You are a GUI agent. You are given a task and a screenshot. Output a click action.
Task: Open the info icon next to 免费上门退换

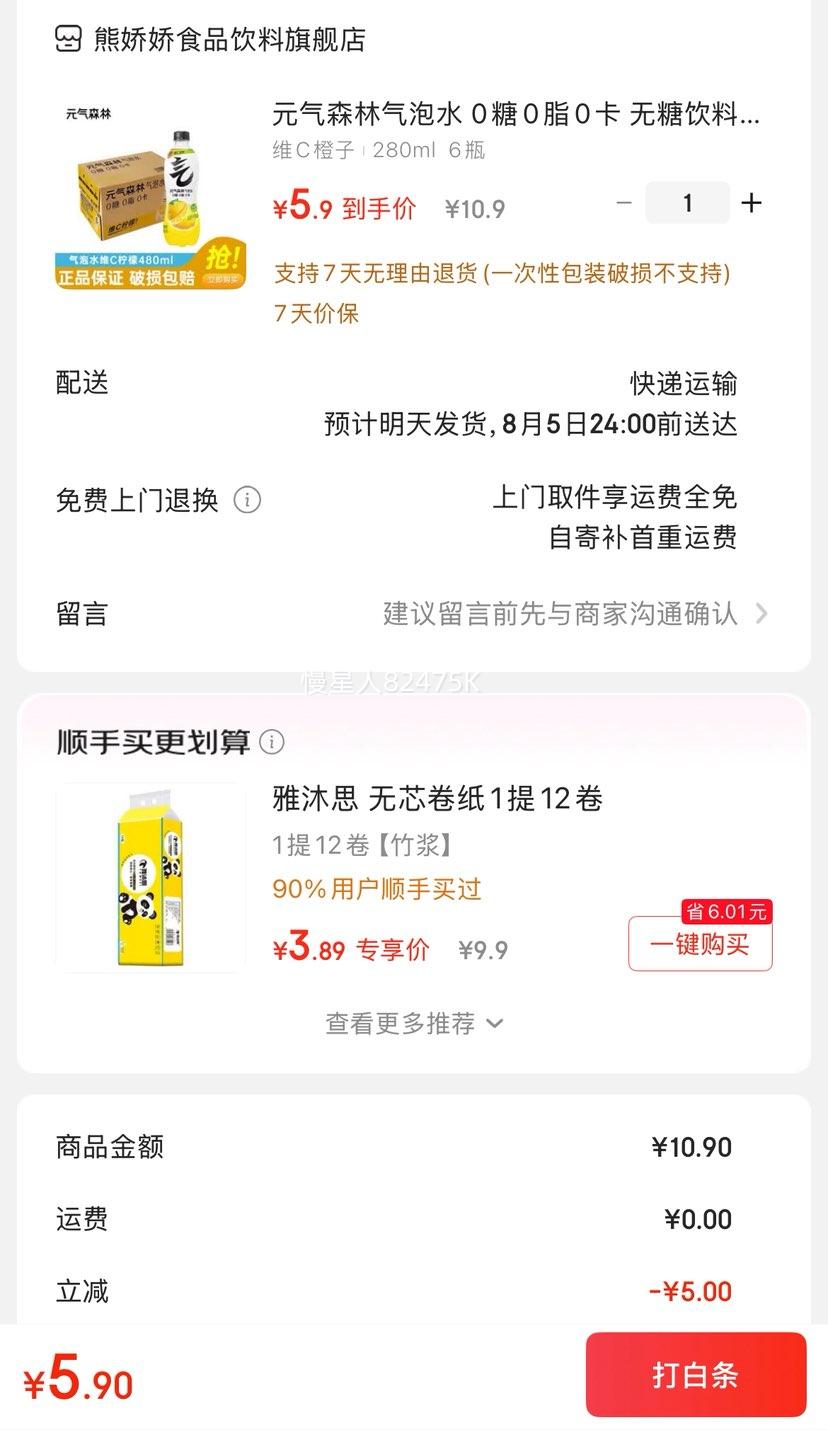[247, 500]
